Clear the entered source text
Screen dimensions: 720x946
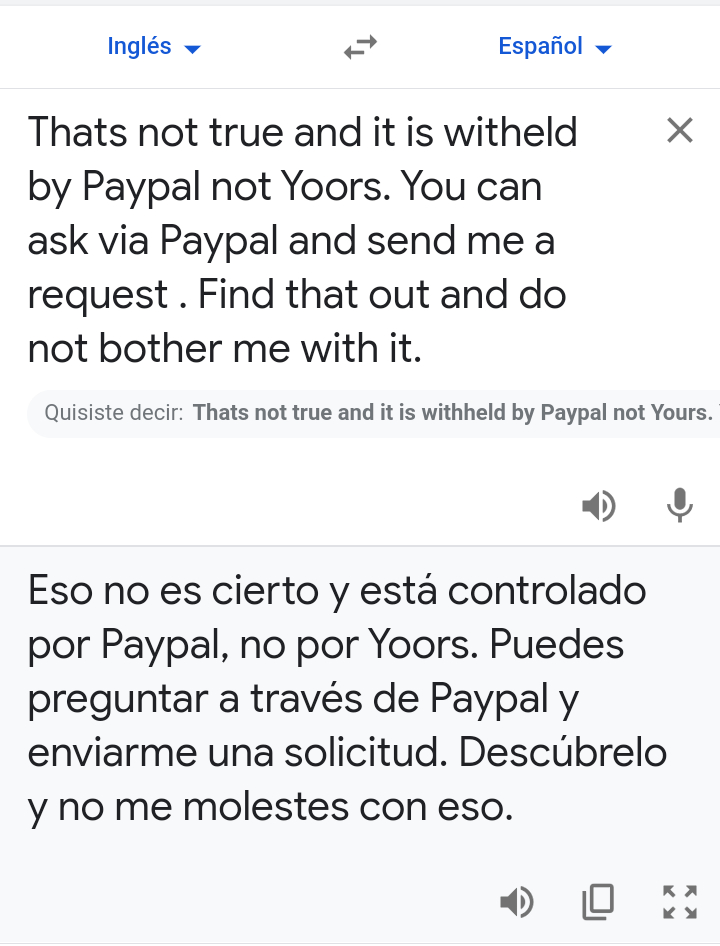[x=679, y=130]
